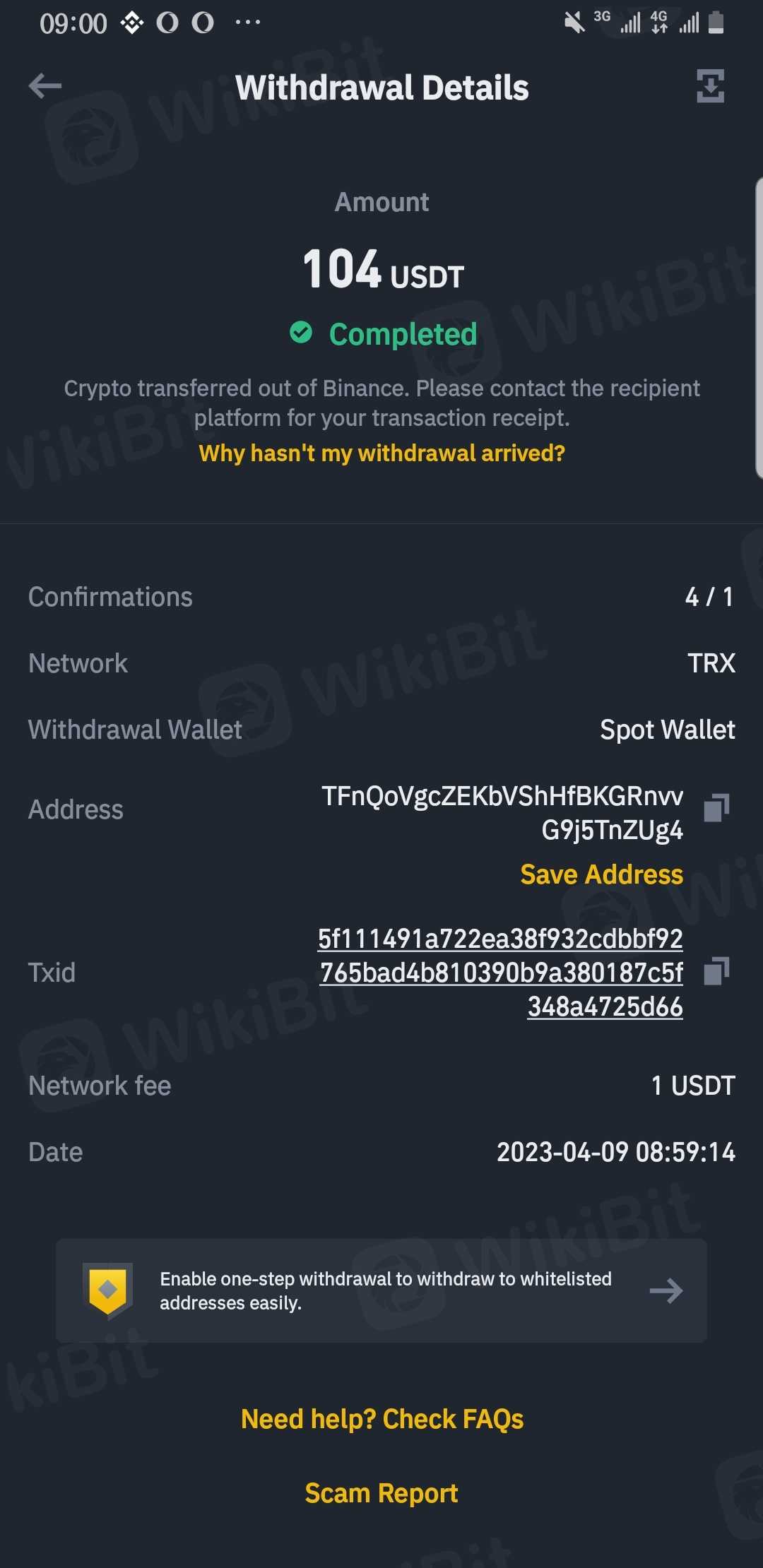Viewport: 763px width, 1568px height.
Task: Copy the Txid
Action: pos(716,972)
